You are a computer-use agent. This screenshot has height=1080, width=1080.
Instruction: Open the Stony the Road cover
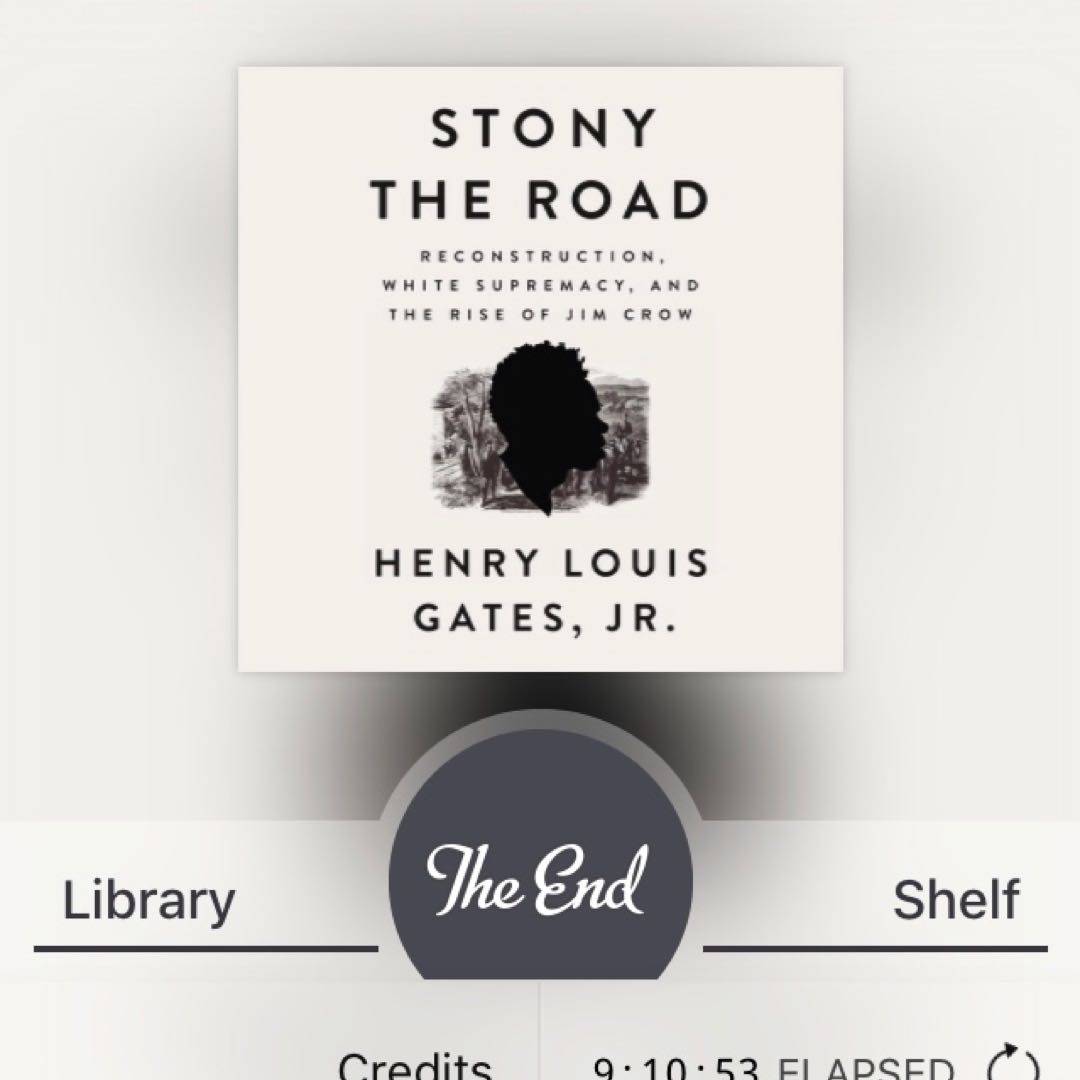pyautogui.click(x=540, y=370)
